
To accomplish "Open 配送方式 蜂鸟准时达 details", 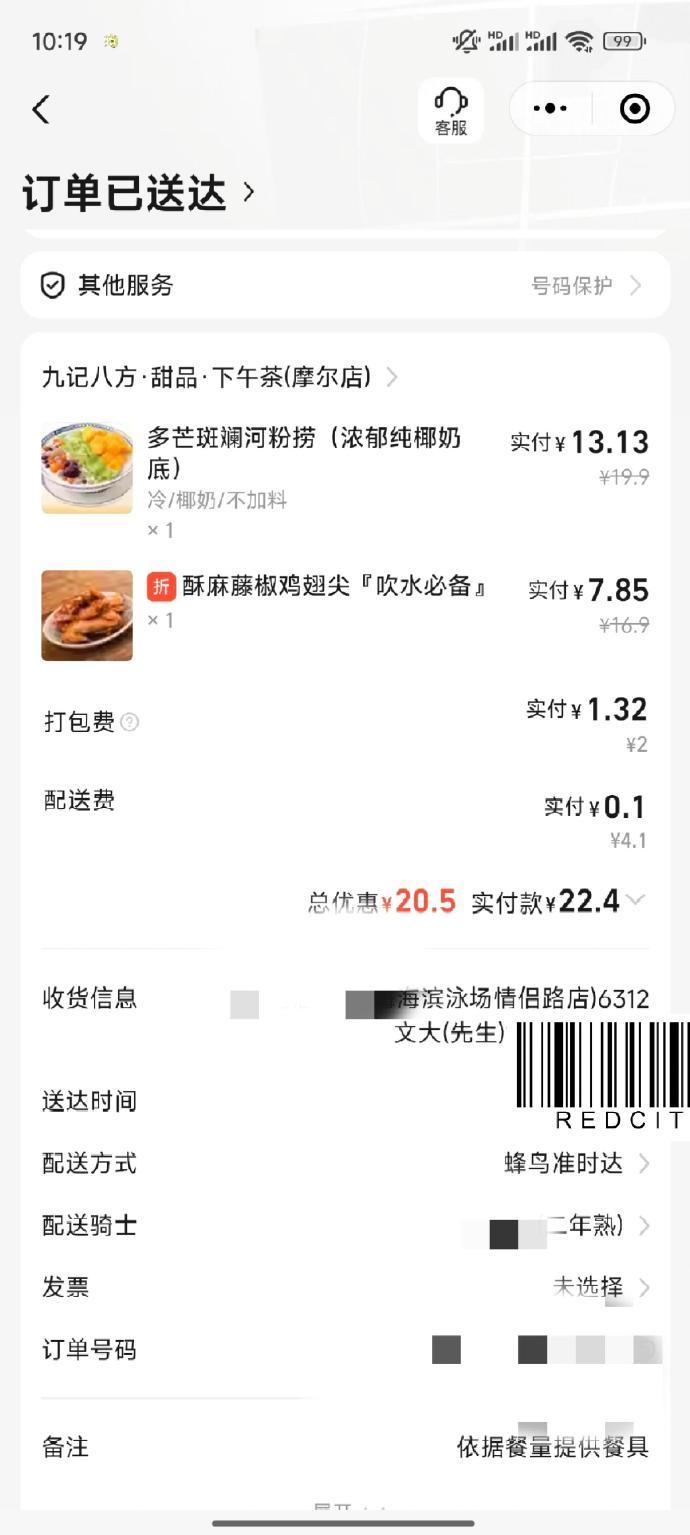I will [345, 1163].
